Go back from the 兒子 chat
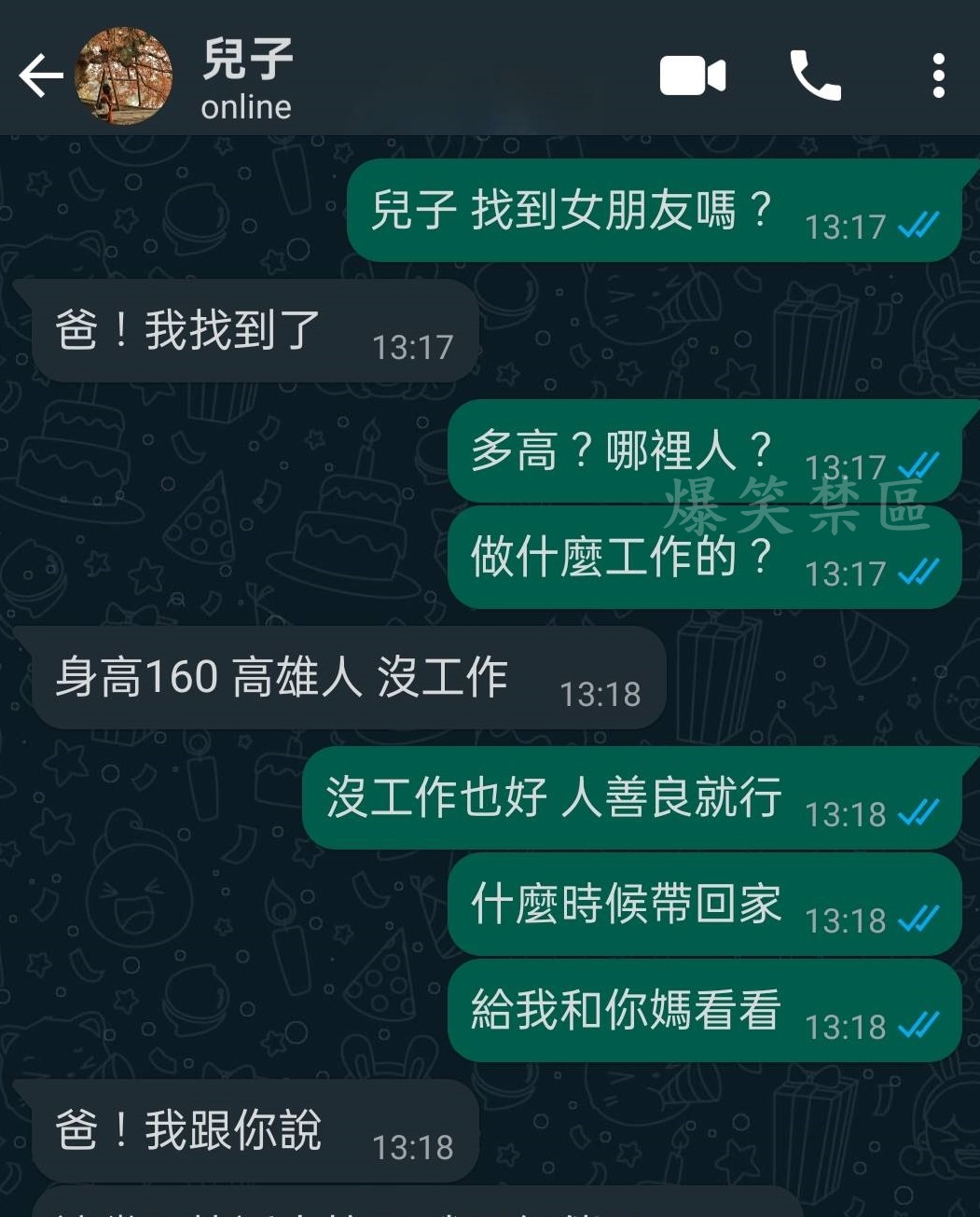This screenshot has width=980, height=1217. point(41,76)
